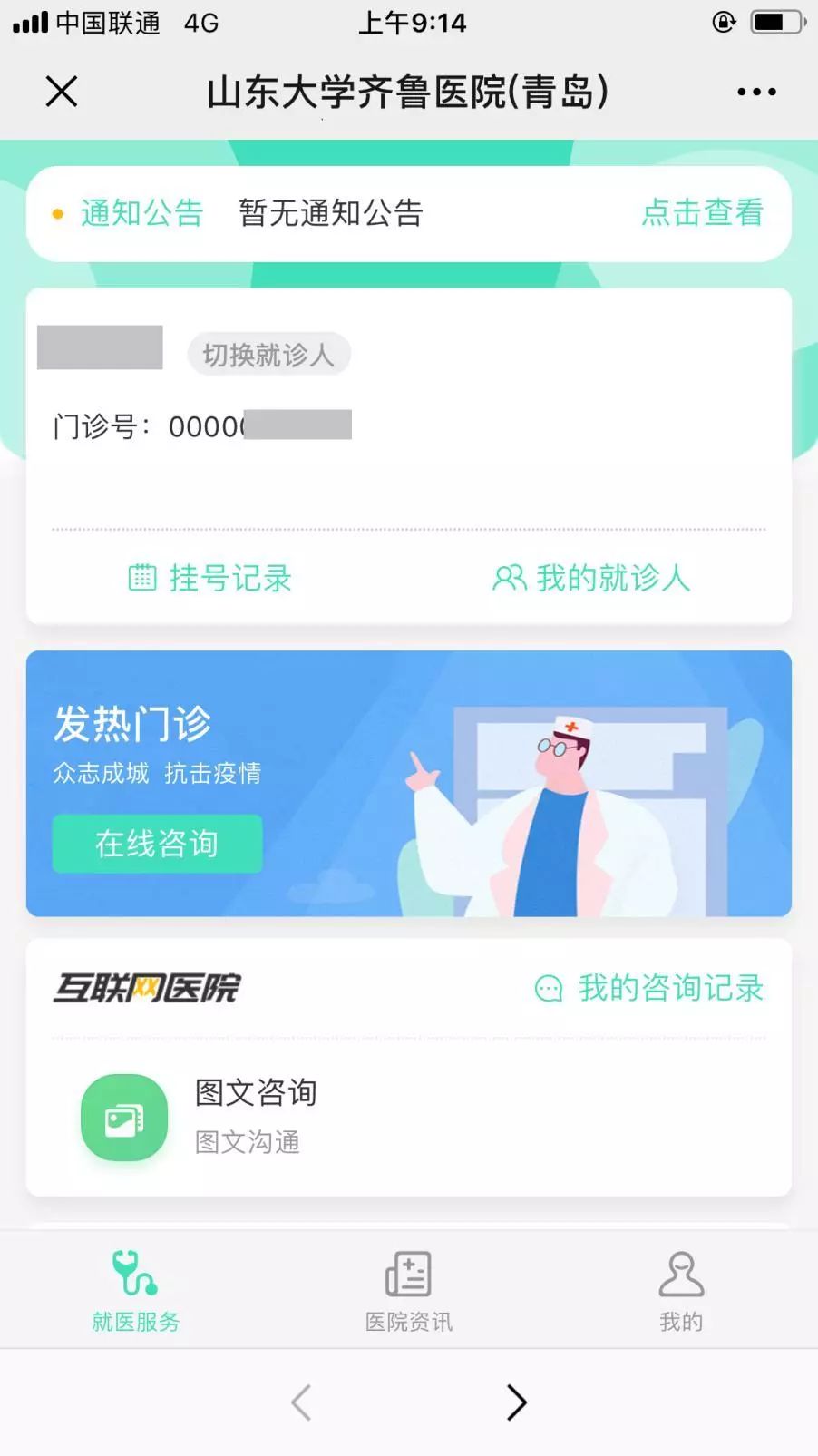The image size is (818, 1456).
Task: Open the three-dot overflow menu
Action: click(755, 92)
